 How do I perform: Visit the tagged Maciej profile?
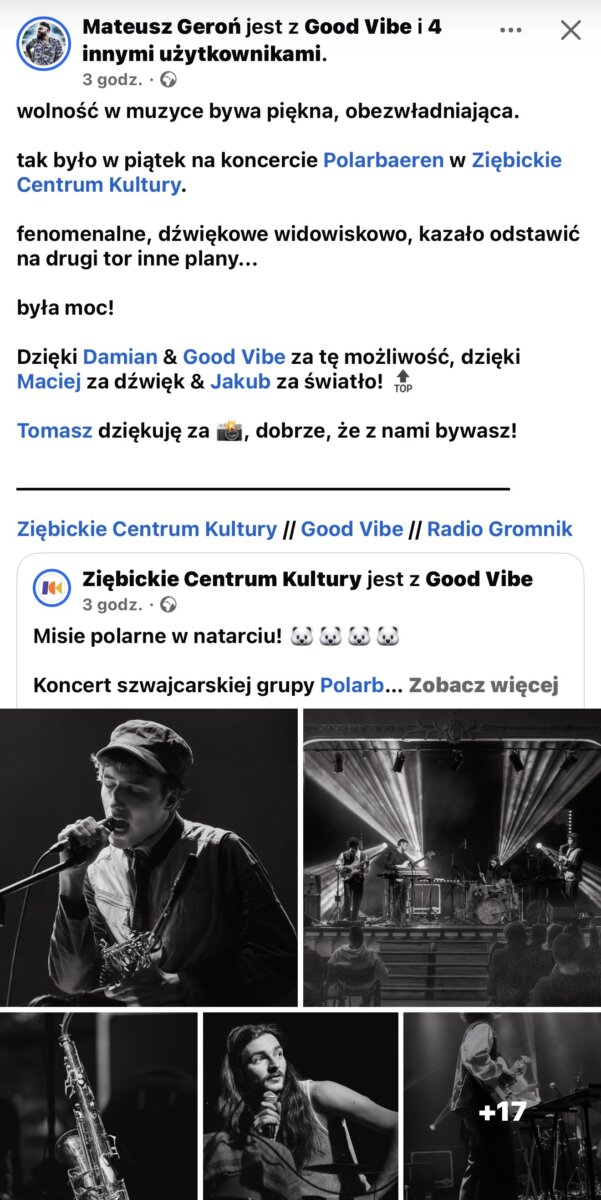(x=46, y=381)
